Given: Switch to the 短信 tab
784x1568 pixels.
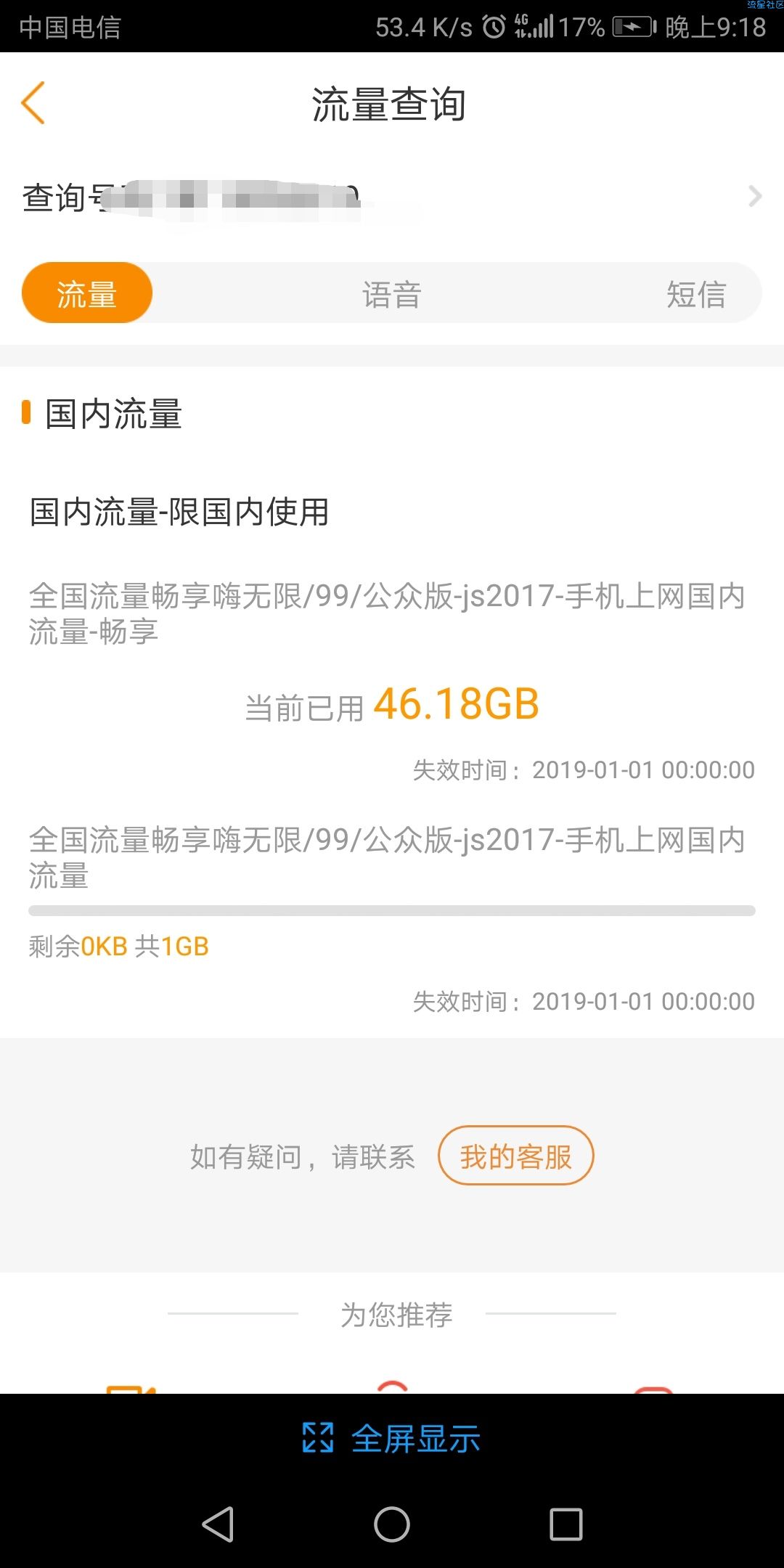Looking at the screenshot, I should click(x=696, y=294).
